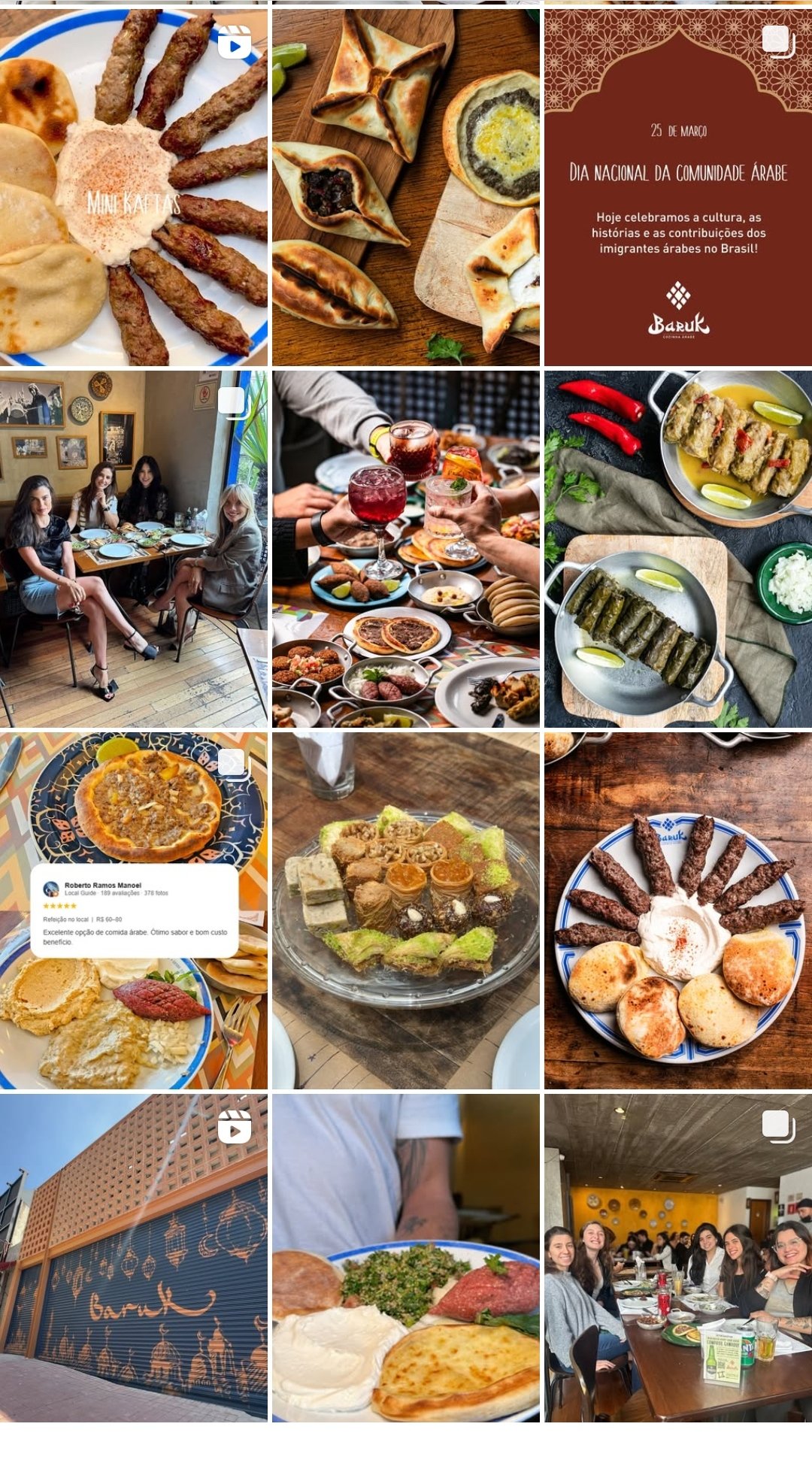
Task: Open the Baruk storefront shutter reel
Action: (133, 1257)
